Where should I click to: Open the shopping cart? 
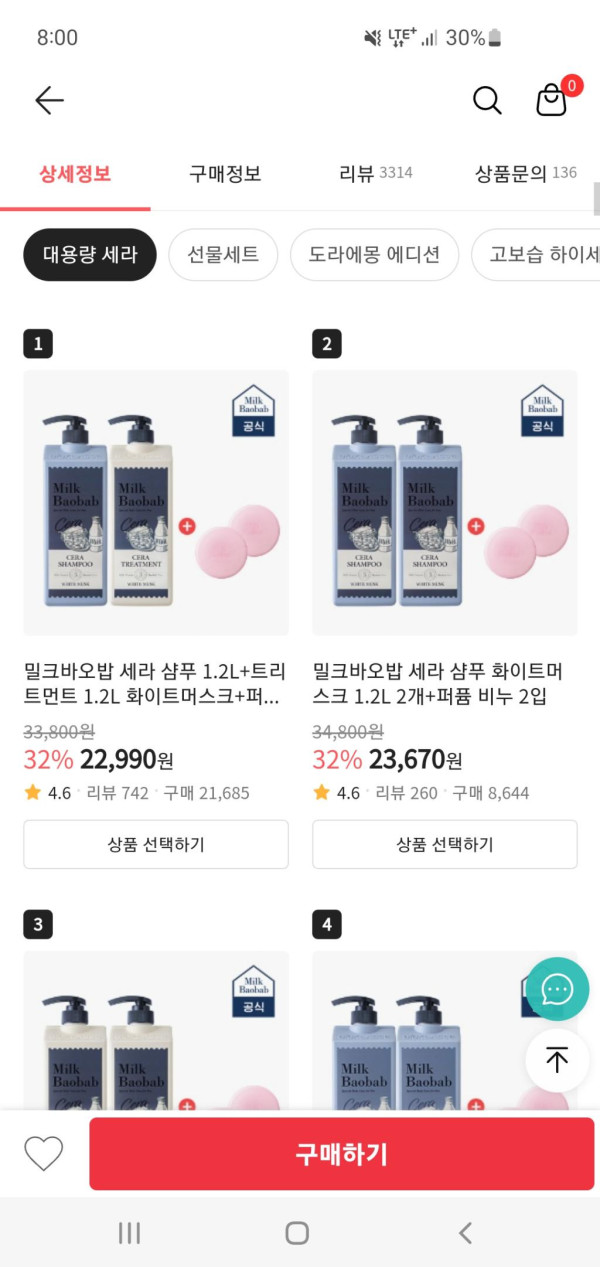552,100
